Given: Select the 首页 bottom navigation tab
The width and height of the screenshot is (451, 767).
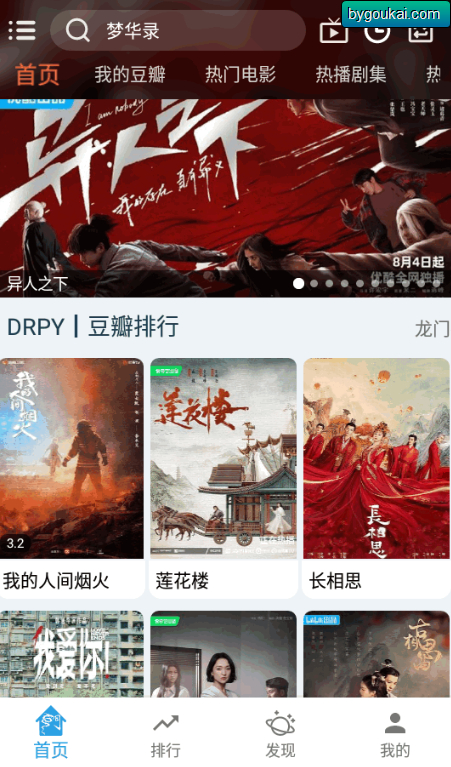Looking at the screenshot, I should pos(50,732).
